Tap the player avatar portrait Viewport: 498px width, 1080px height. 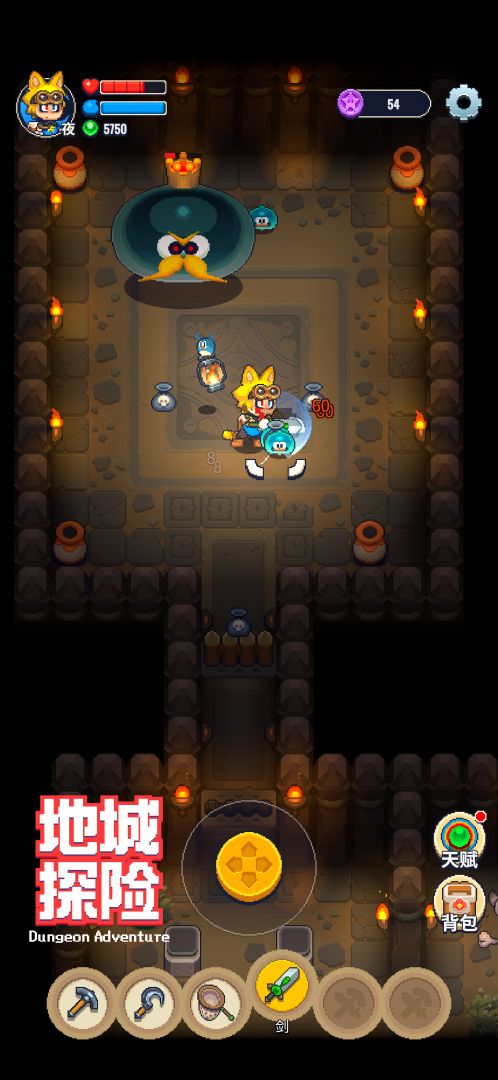pyautogui.click(x=45, y=105)
